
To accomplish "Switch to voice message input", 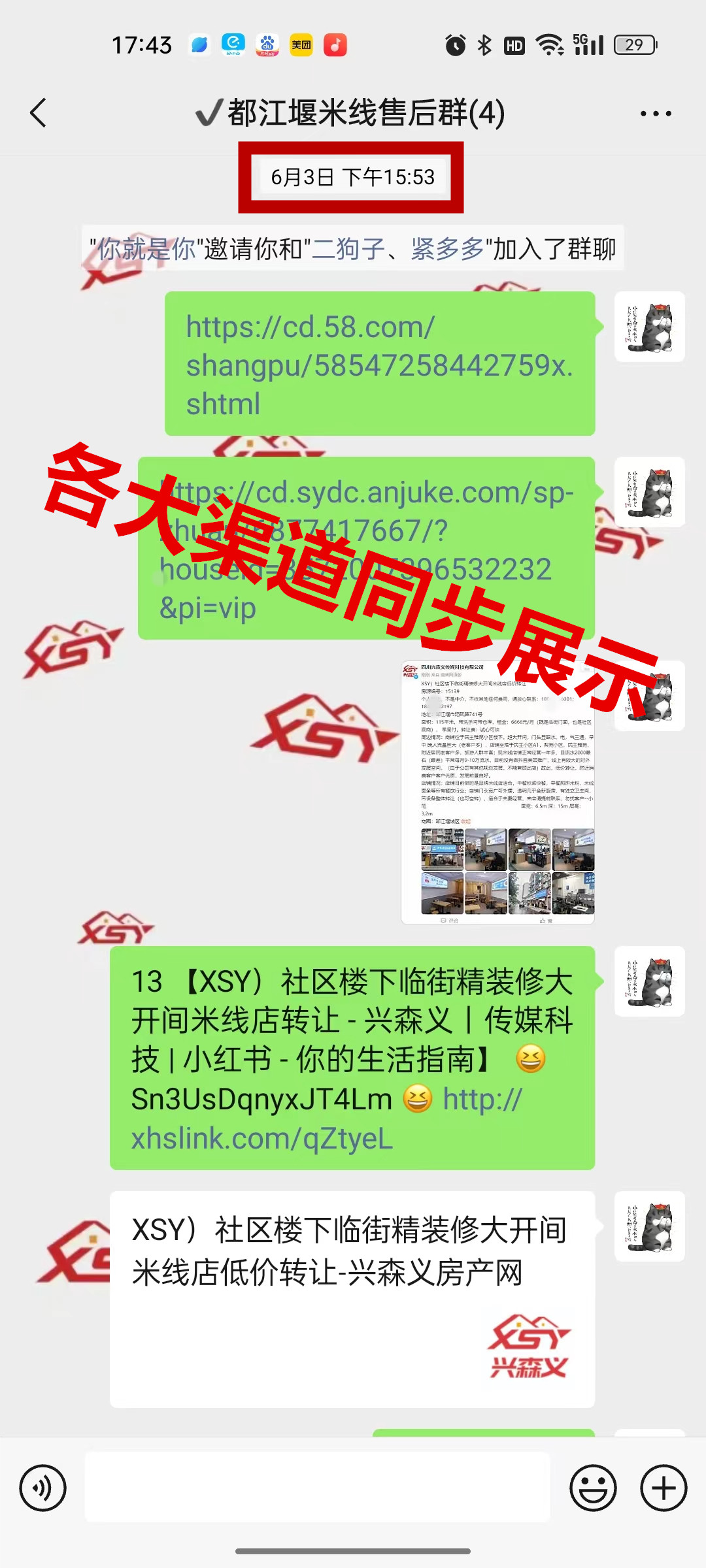I will (43, 1488).
